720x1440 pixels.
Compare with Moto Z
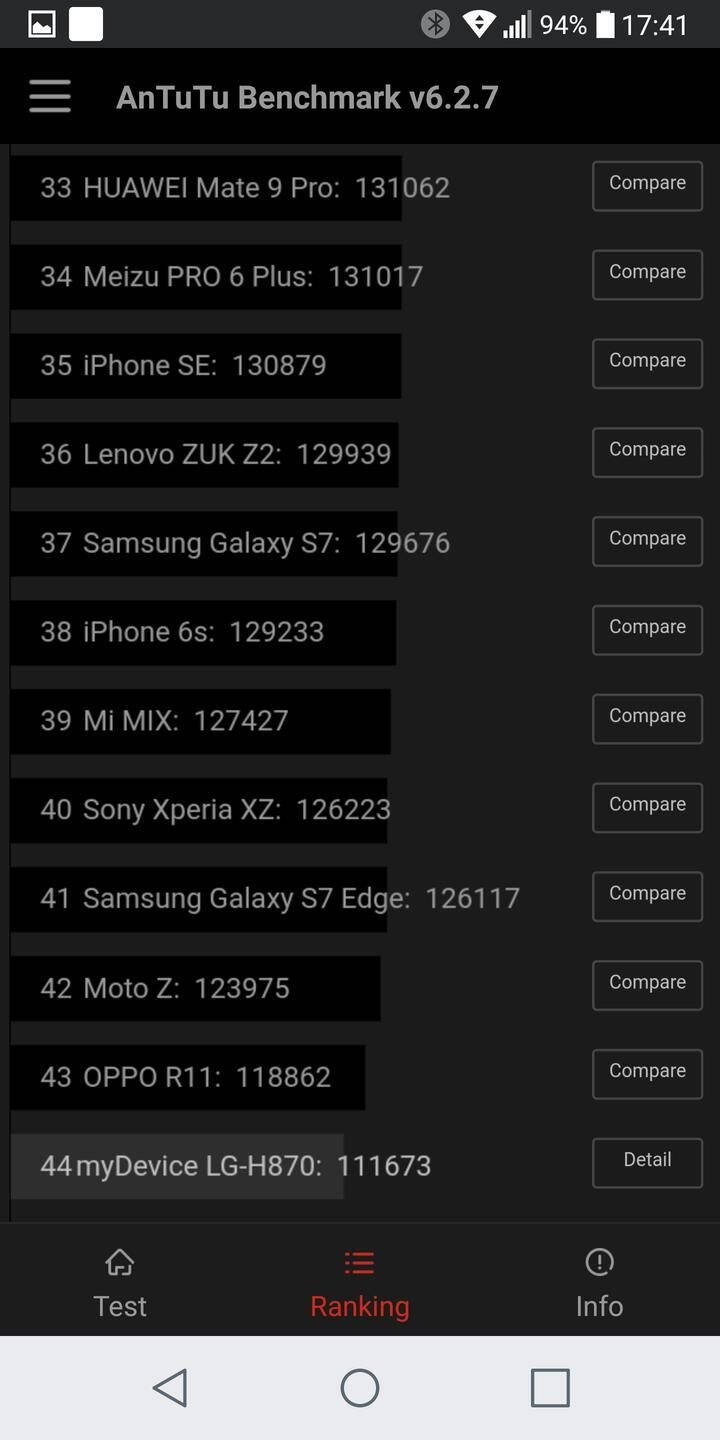[647, 986]
